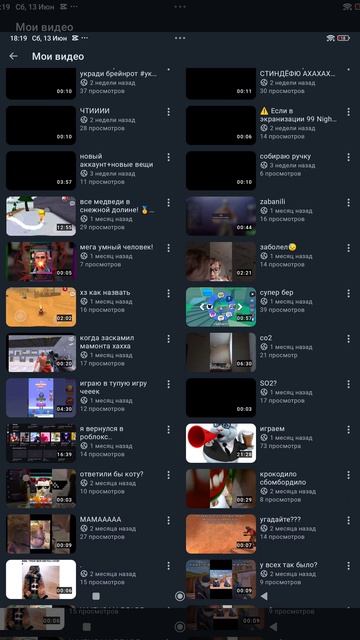Open options for video ЧТИИИИ
This screenshot has height=640, width=360.
[168, 111]
